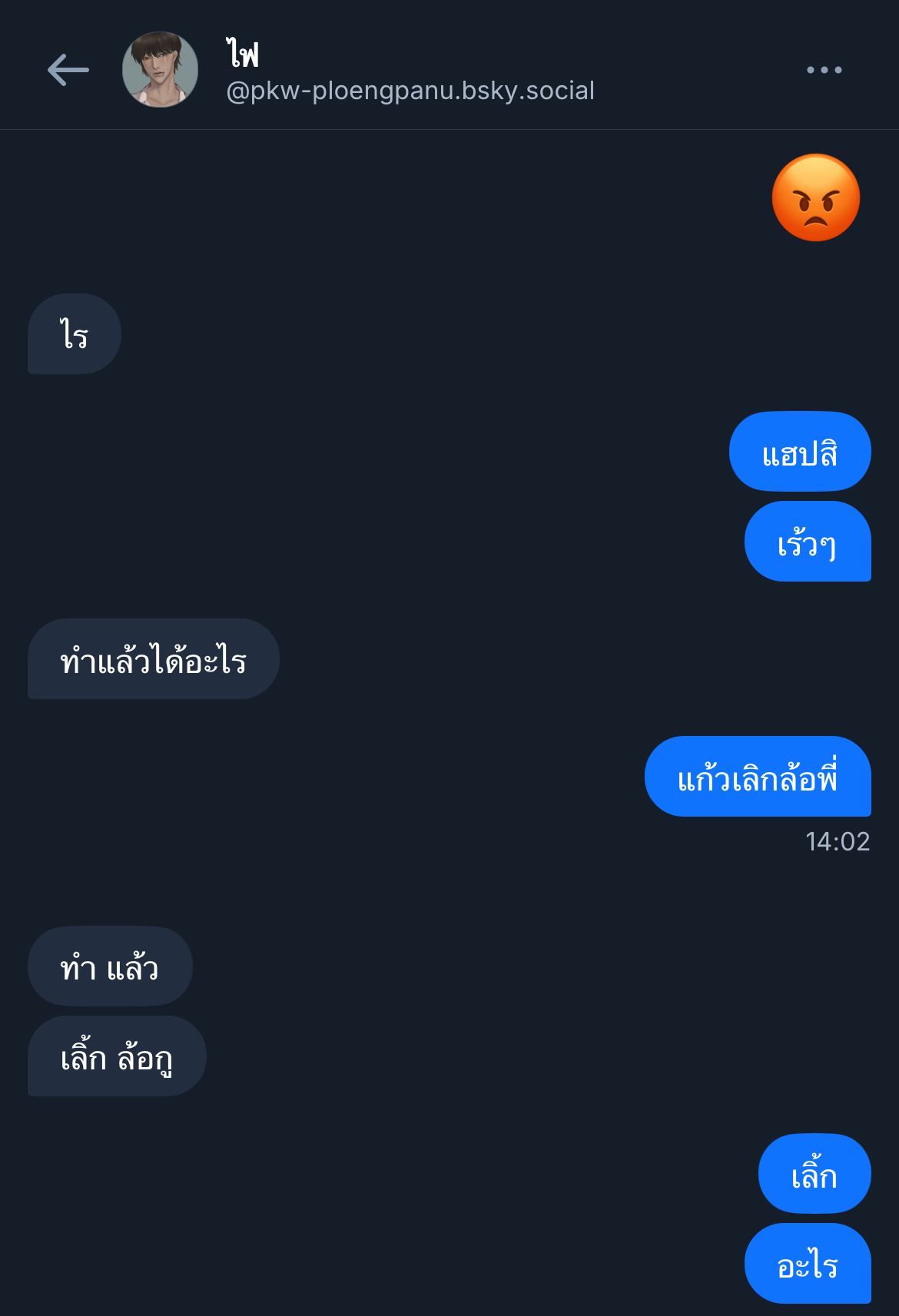Open the three-dot conversation options menu

[x=824, y=70]
